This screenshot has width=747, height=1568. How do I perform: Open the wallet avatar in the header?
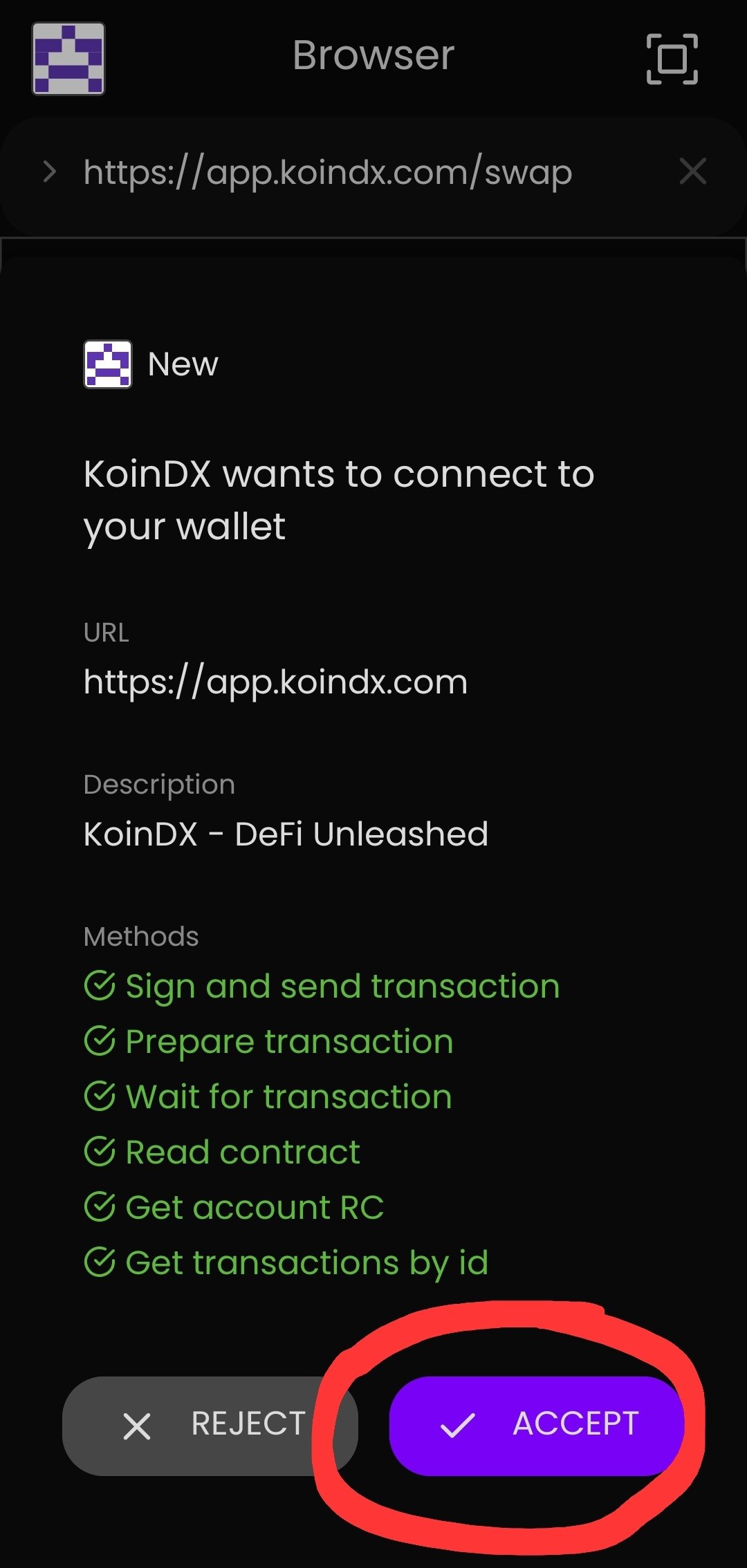pyautogui.click(x=68, y=59)
